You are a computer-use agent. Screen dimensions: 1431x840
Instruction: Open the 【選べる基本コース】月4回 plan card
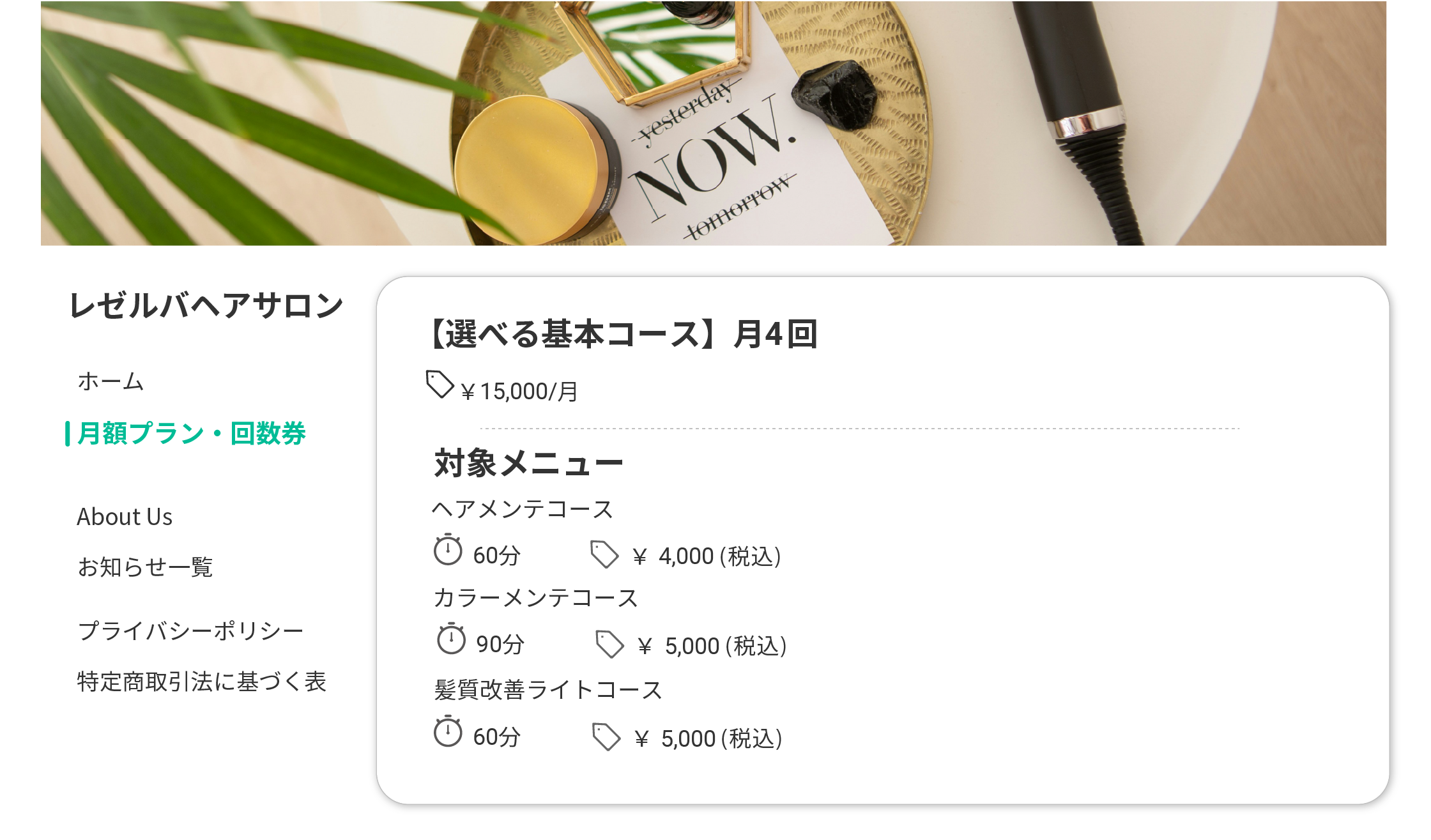(624, 335)
